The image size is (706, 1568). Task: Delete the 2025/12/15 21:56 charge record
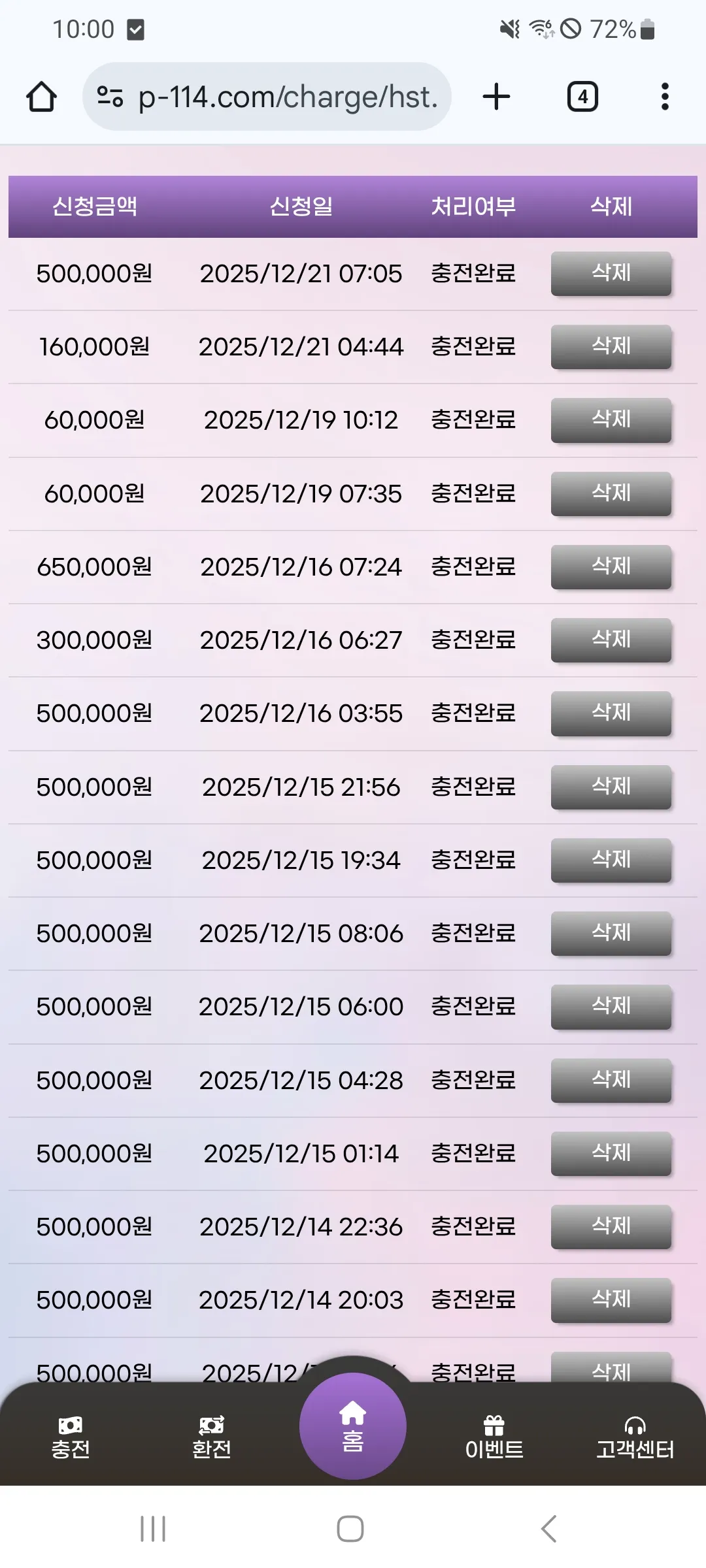point(611,787)
